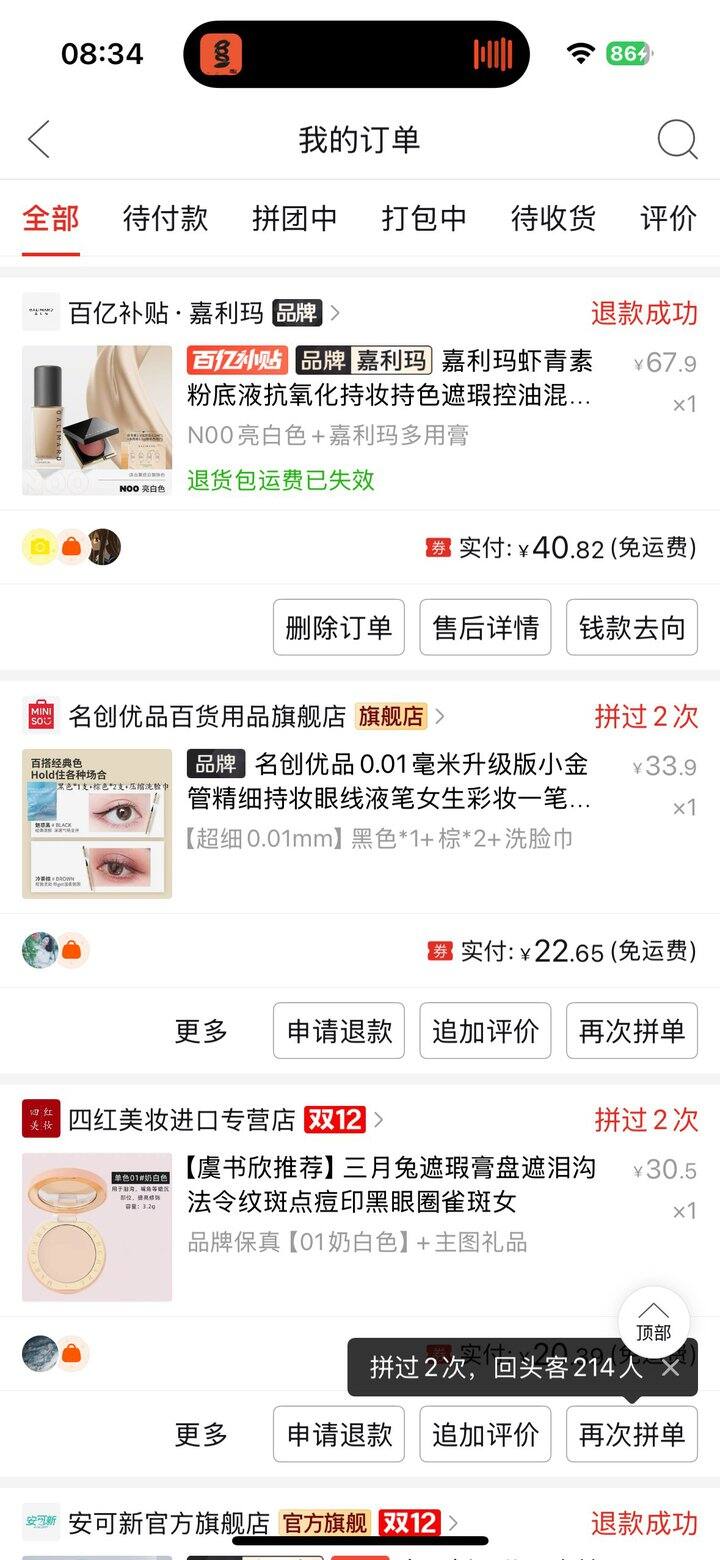View 售后详情 for the 嘉利玛 order
Screen dimensions: 720x1560
[x=485, y=628]
